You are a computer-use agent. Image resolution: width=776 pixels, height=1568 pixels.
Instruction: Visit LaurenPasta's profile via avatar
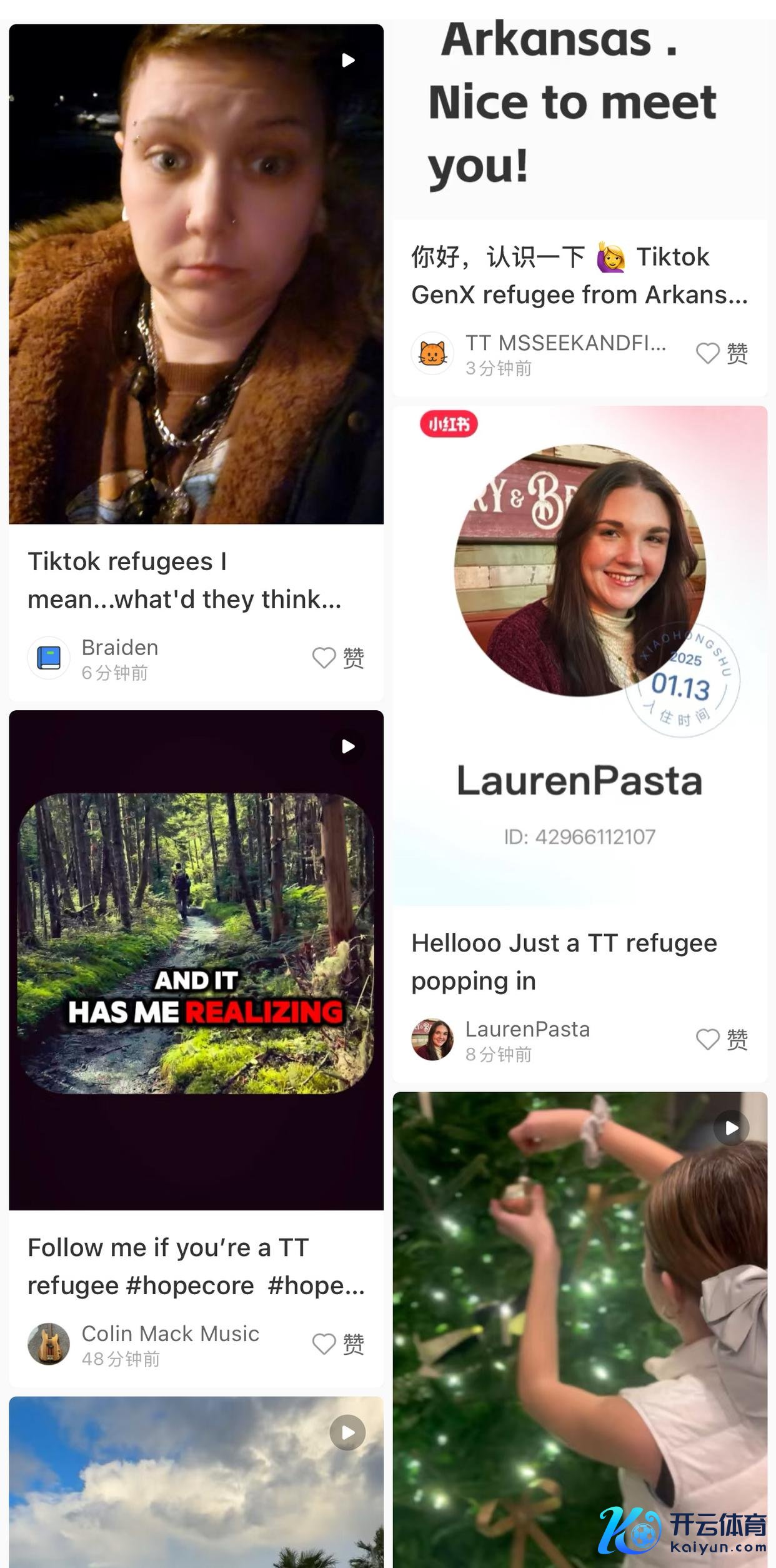pyautogui.click(x=432, y=1039)
